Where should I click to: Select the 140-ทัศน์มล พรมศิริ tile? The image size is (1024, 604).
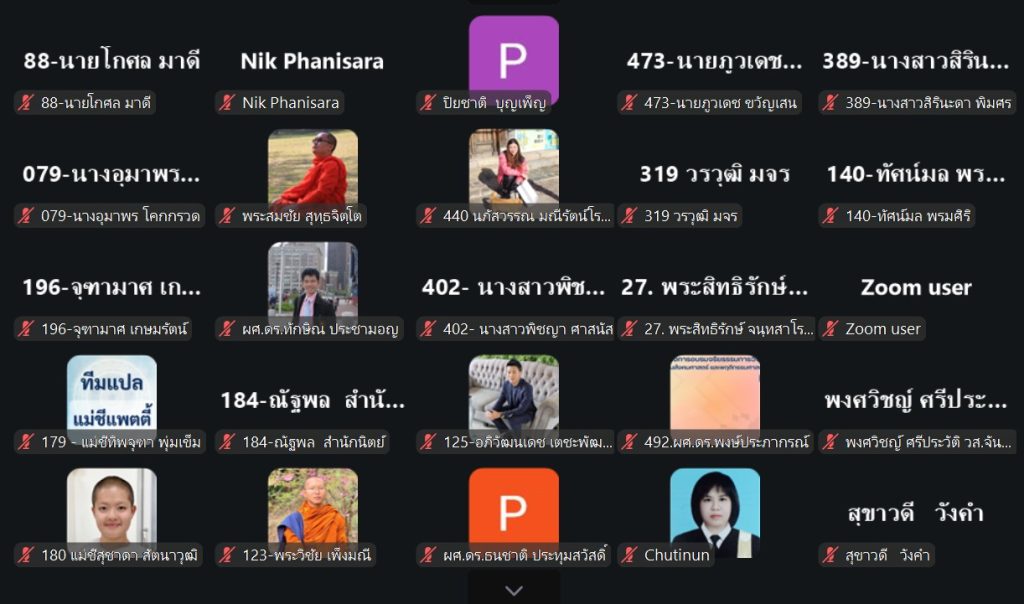pyautogui.click(x=916, y=175)
